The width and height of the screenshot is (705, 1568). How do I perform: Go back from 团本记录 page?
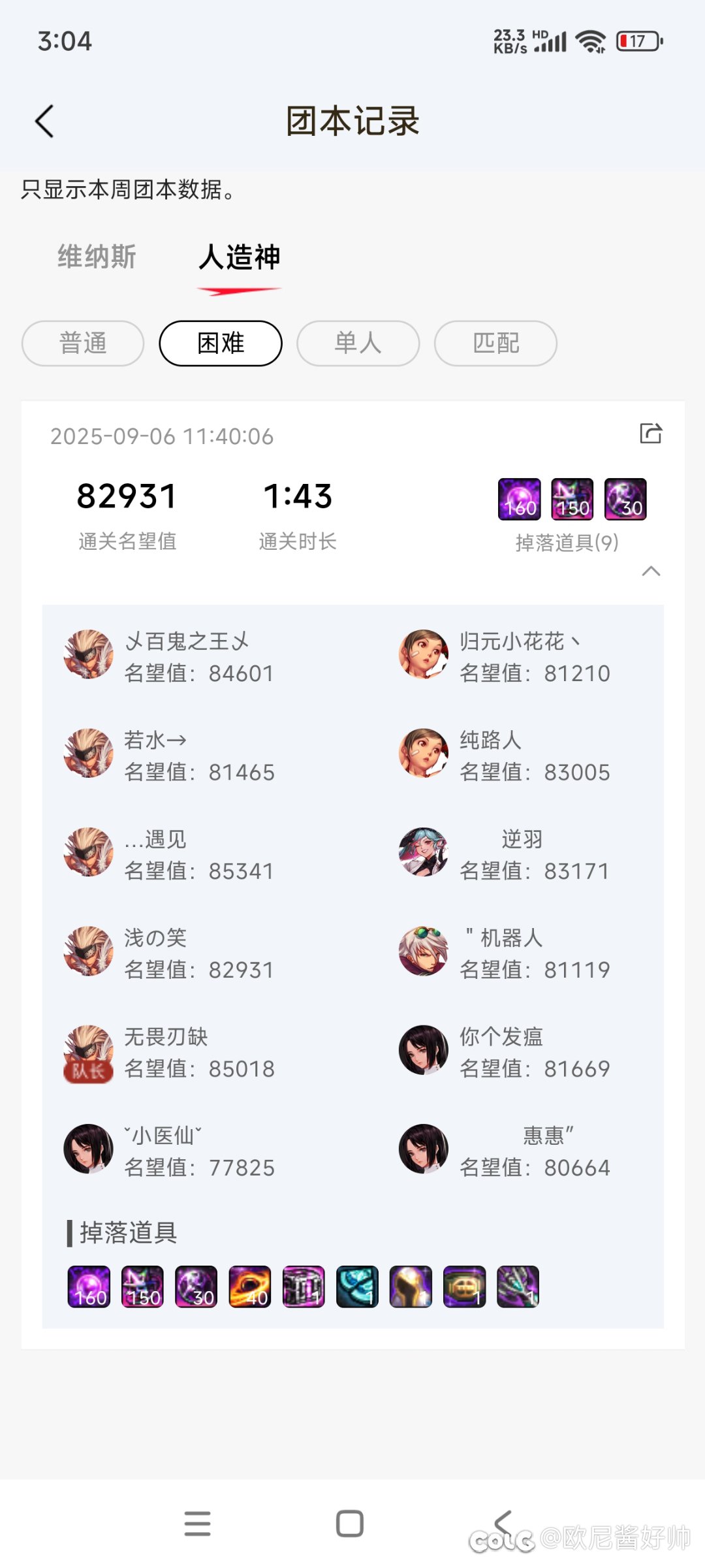click(x=44, y=121)
